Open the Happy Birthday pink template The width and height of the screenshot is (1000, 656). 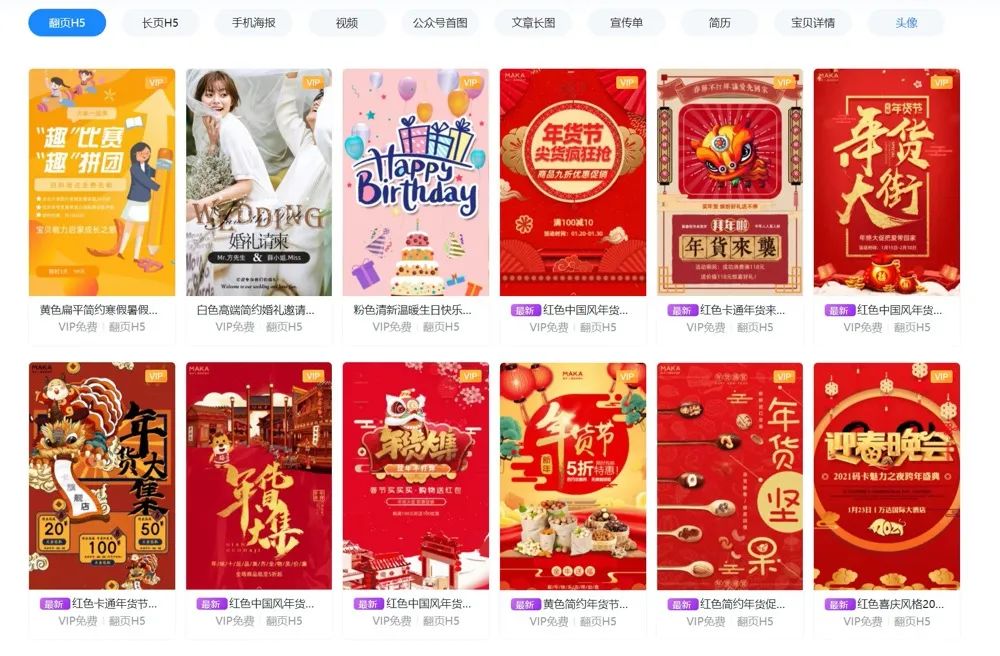pos(416,182)
